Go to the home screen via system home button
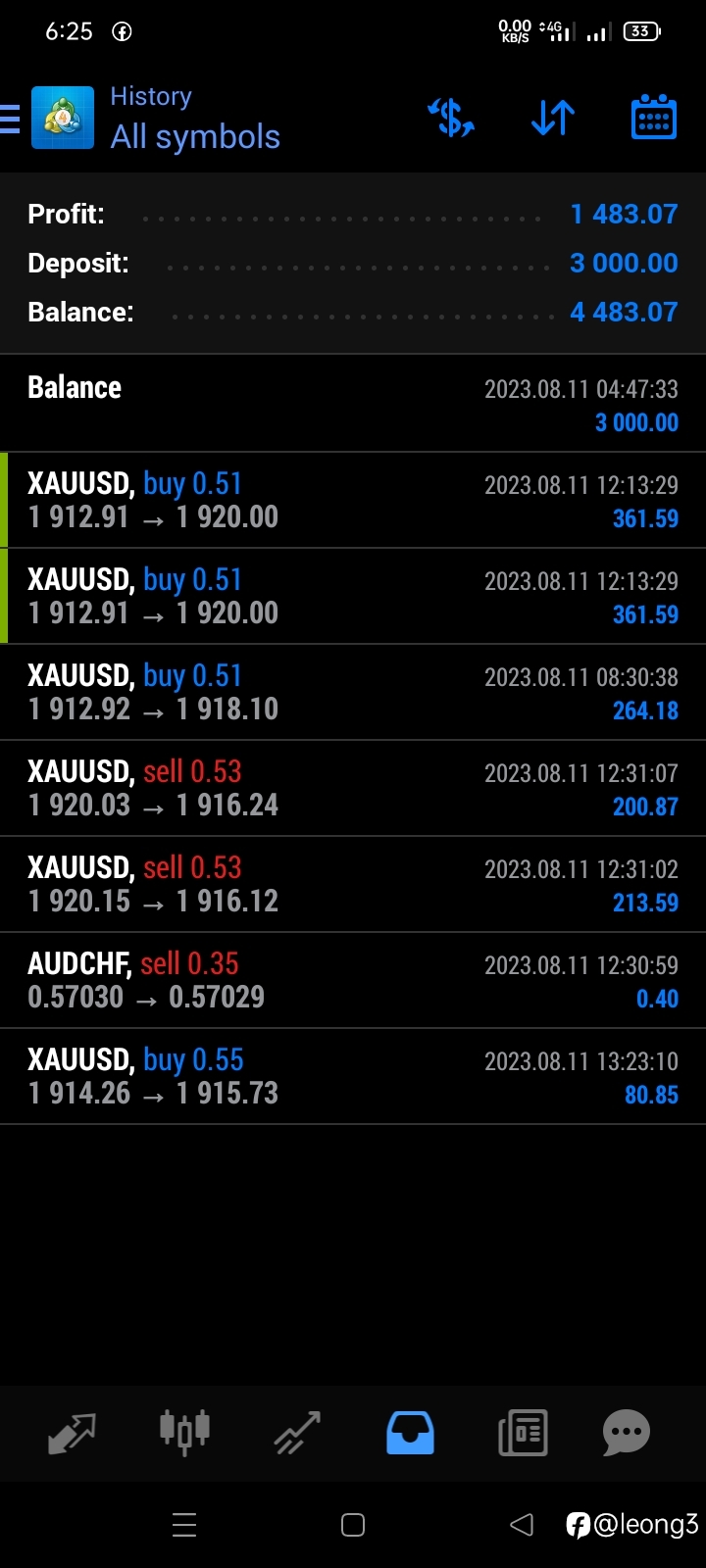The image size is (706, 1568). point(353,1525)
